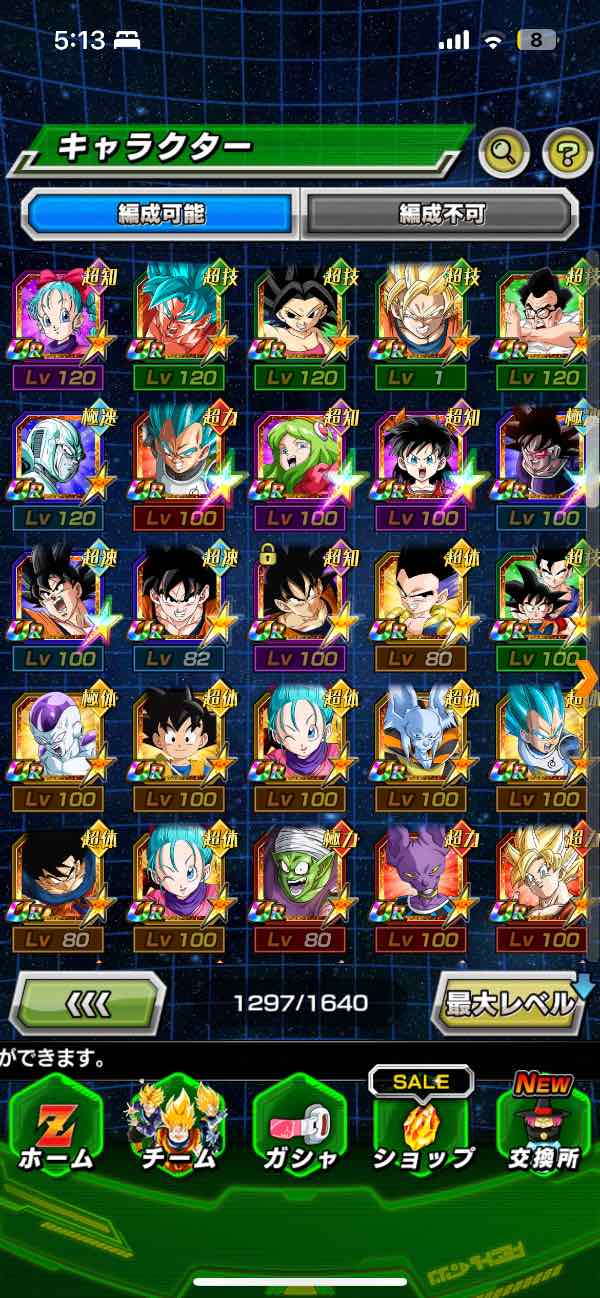600x1298 pixels.
Task: Go back with the green arrows button
Action: 88,1002
